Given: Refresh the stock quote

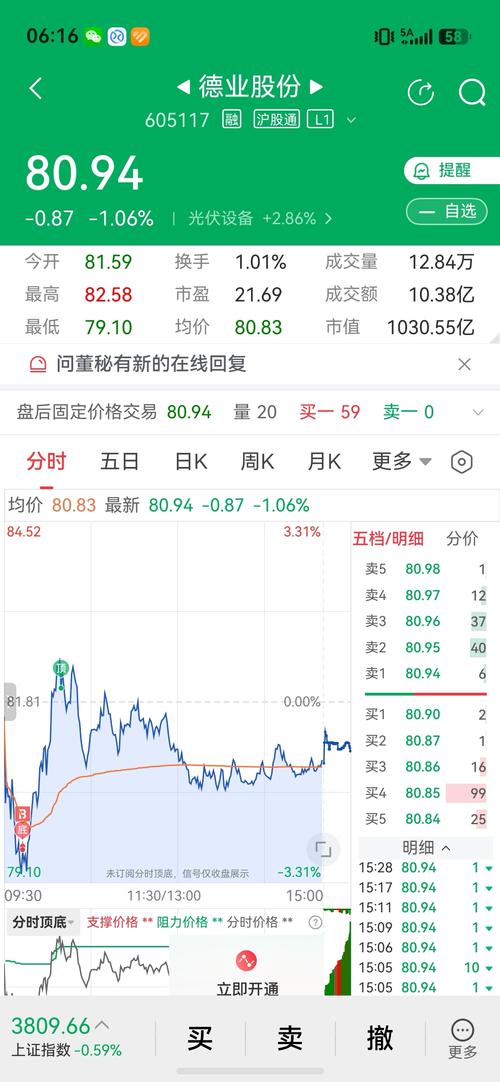Looking at the screenshot, I should [421, 92].
